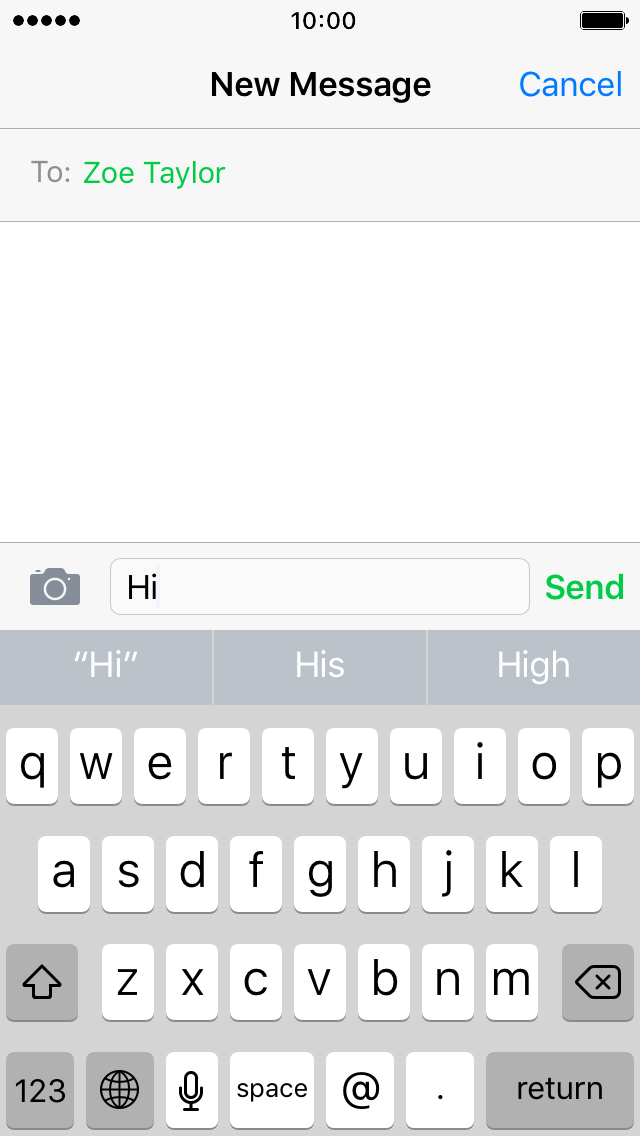Open the camera to attach a photo
This screenshot has height=1136, width=640.
[55, 586]
